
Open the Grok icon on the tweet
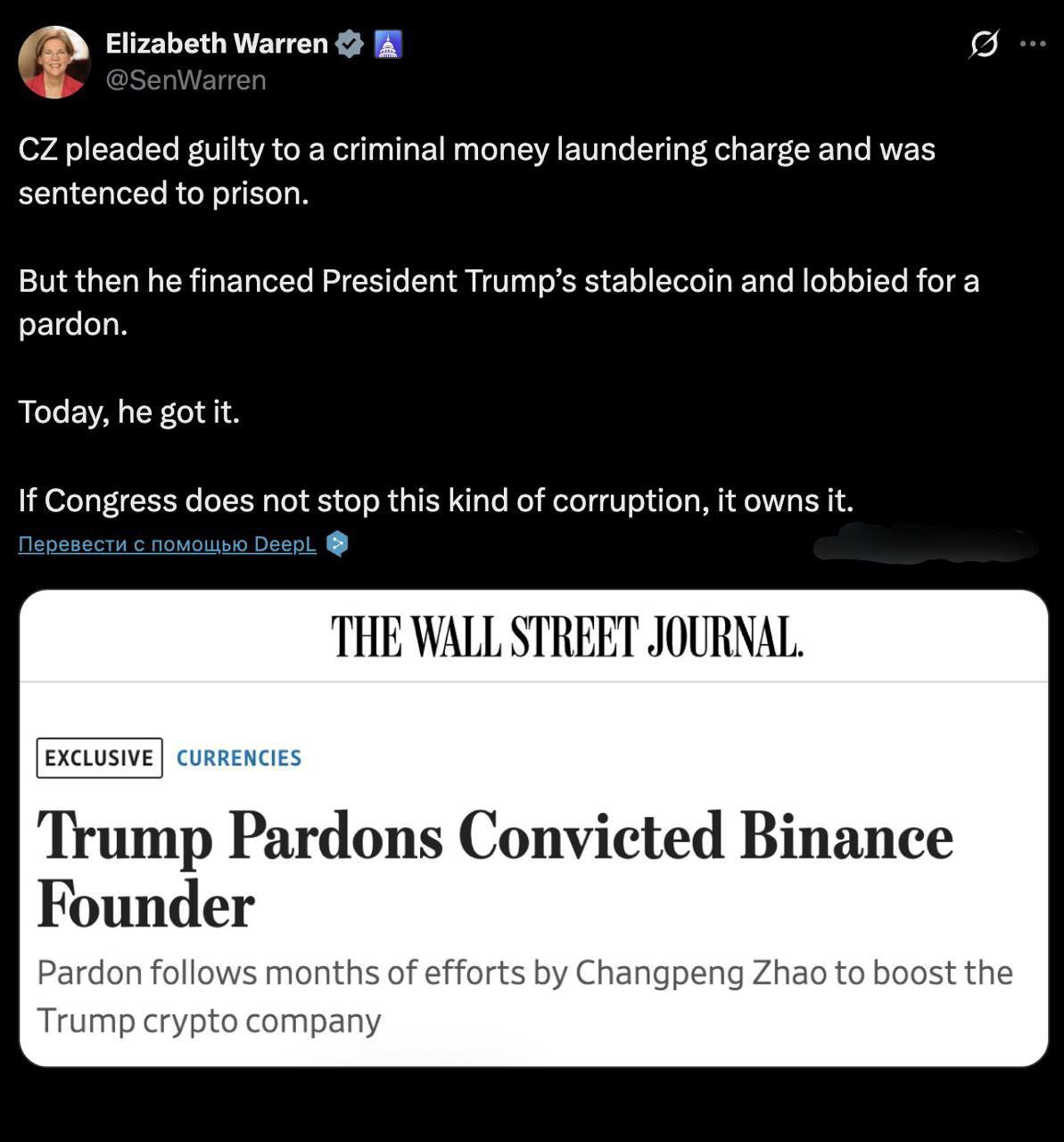point(983,44)
